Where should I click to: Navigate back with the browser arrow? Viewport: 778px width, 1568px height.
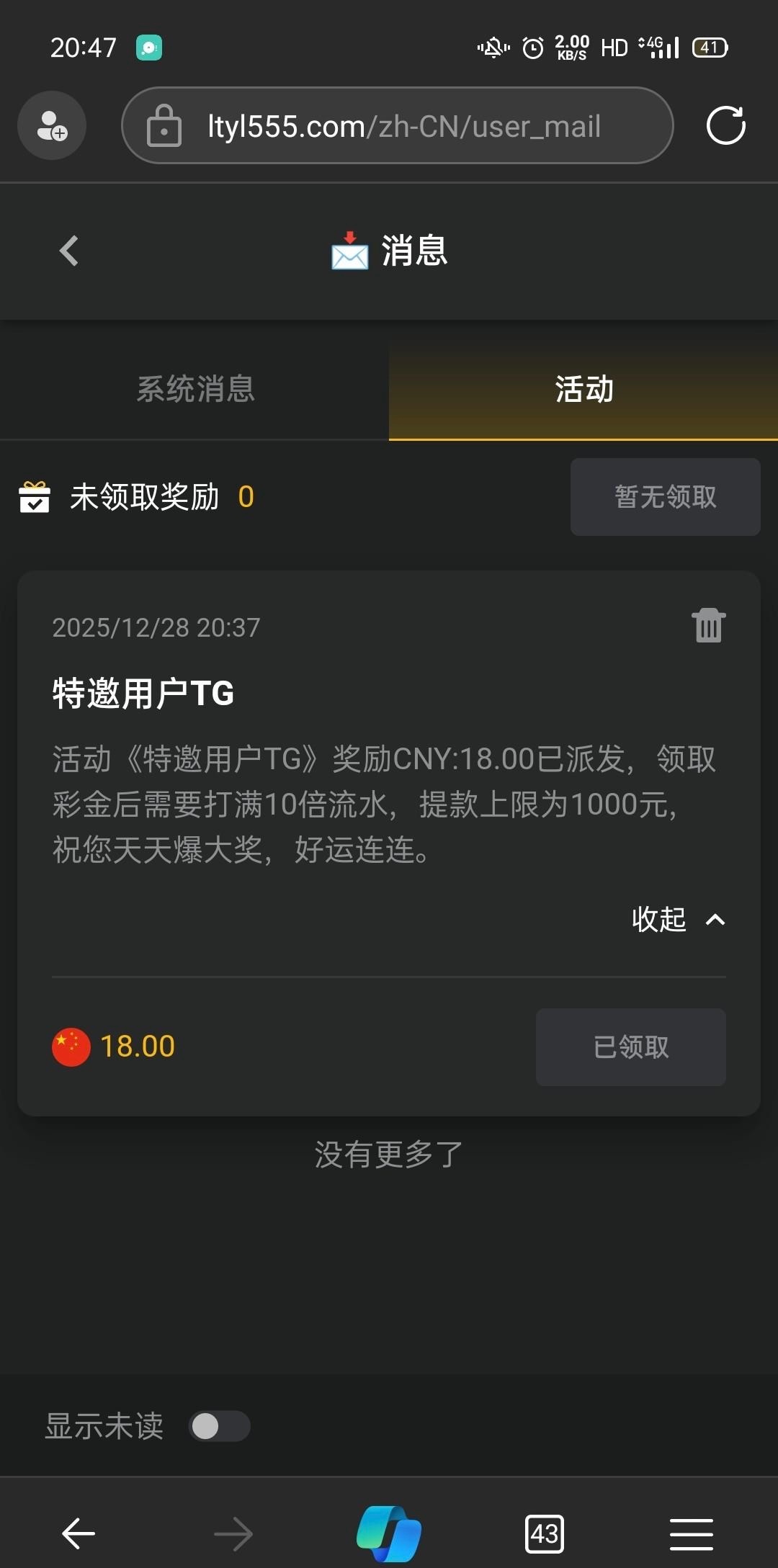79,1534
